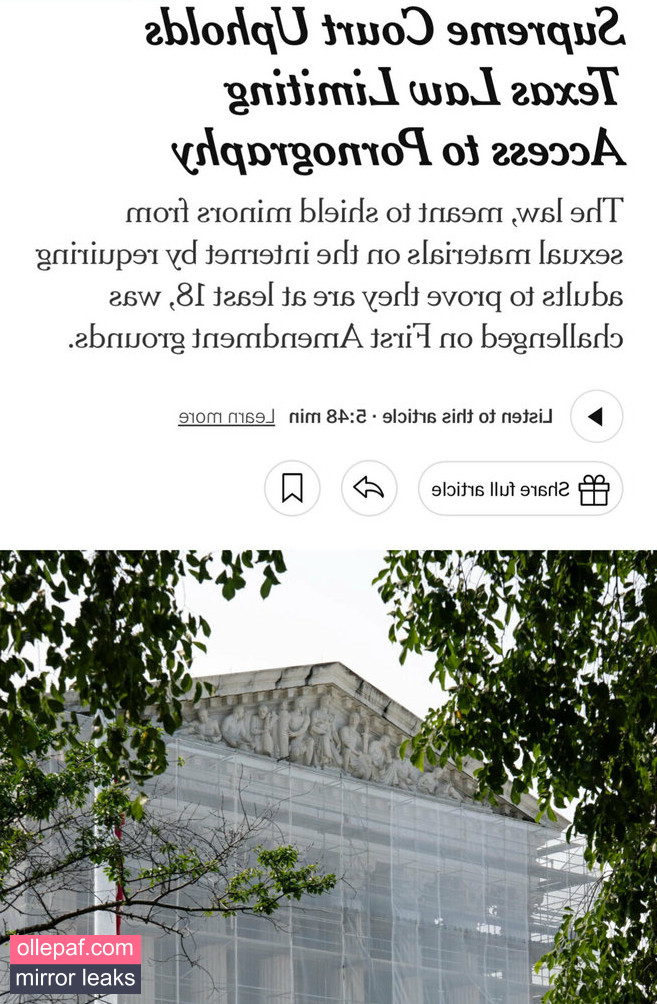Image resolution: width=657 pixels, height=1004 pixels.
Task: Tap the Share full article gift button
Action: tap(520, 489)
